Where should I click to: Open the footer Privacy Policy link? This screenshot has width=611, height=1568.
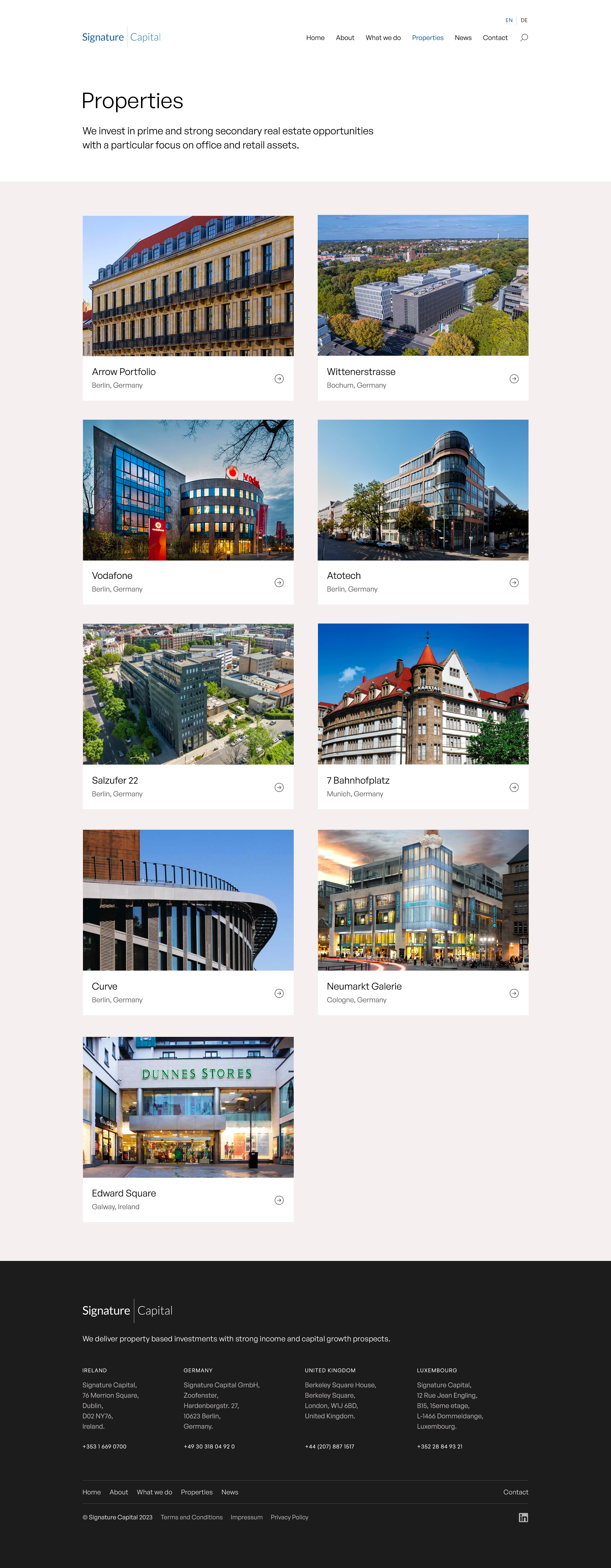pos(289,1517)
